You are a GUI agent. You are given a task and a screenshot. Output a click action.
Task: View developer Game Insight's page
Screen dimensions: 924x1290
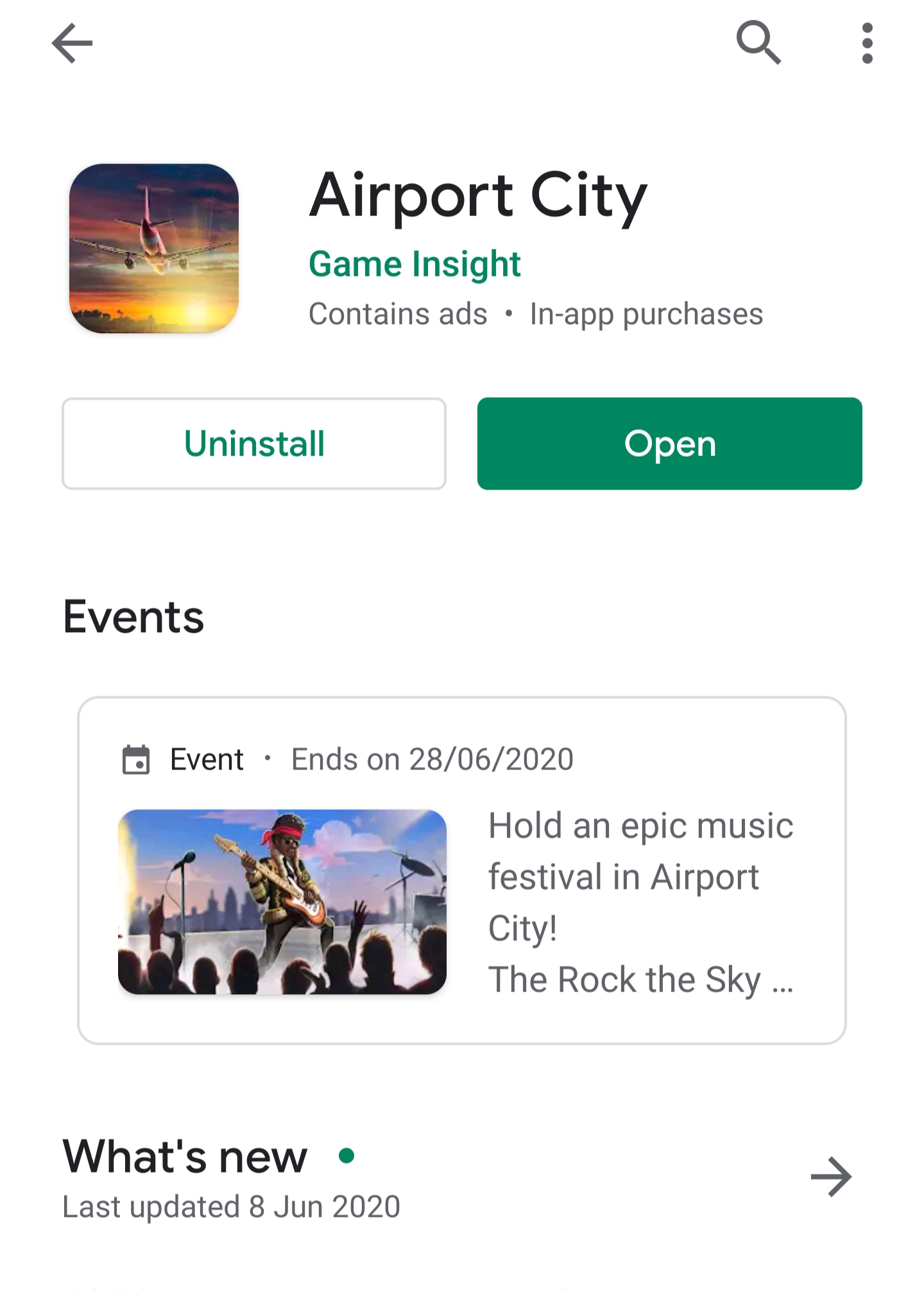tap(415, 264)
